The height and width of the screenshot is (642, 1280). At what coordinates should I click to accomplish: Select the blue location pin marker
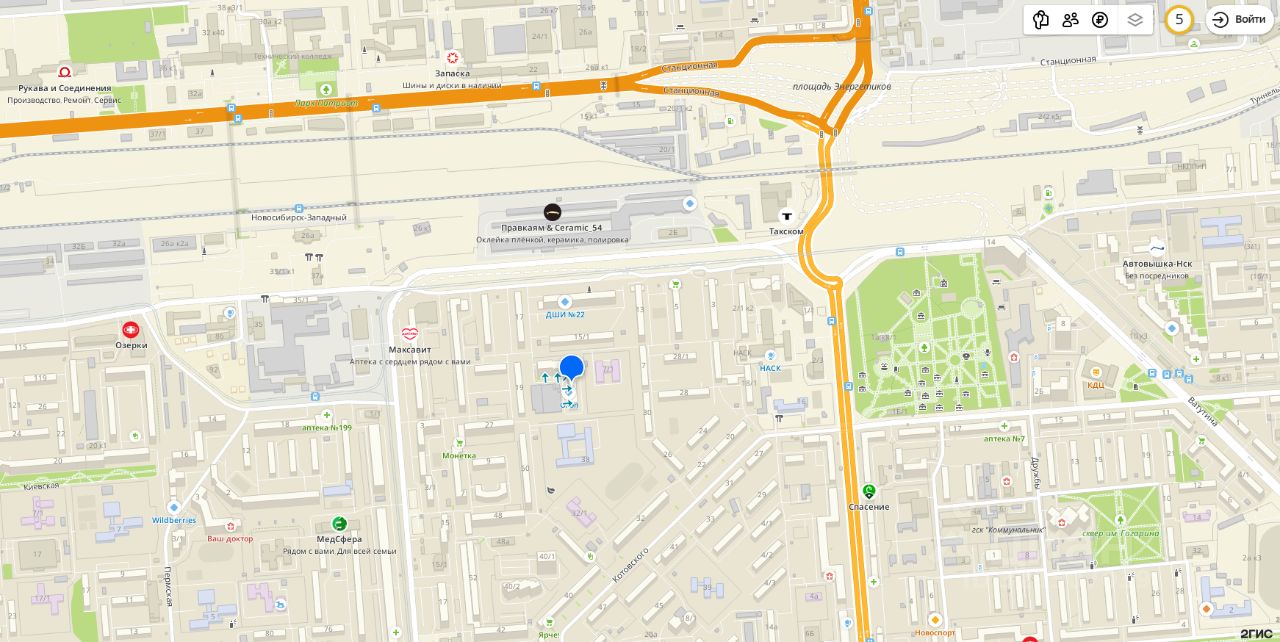[x=571, y=369]
